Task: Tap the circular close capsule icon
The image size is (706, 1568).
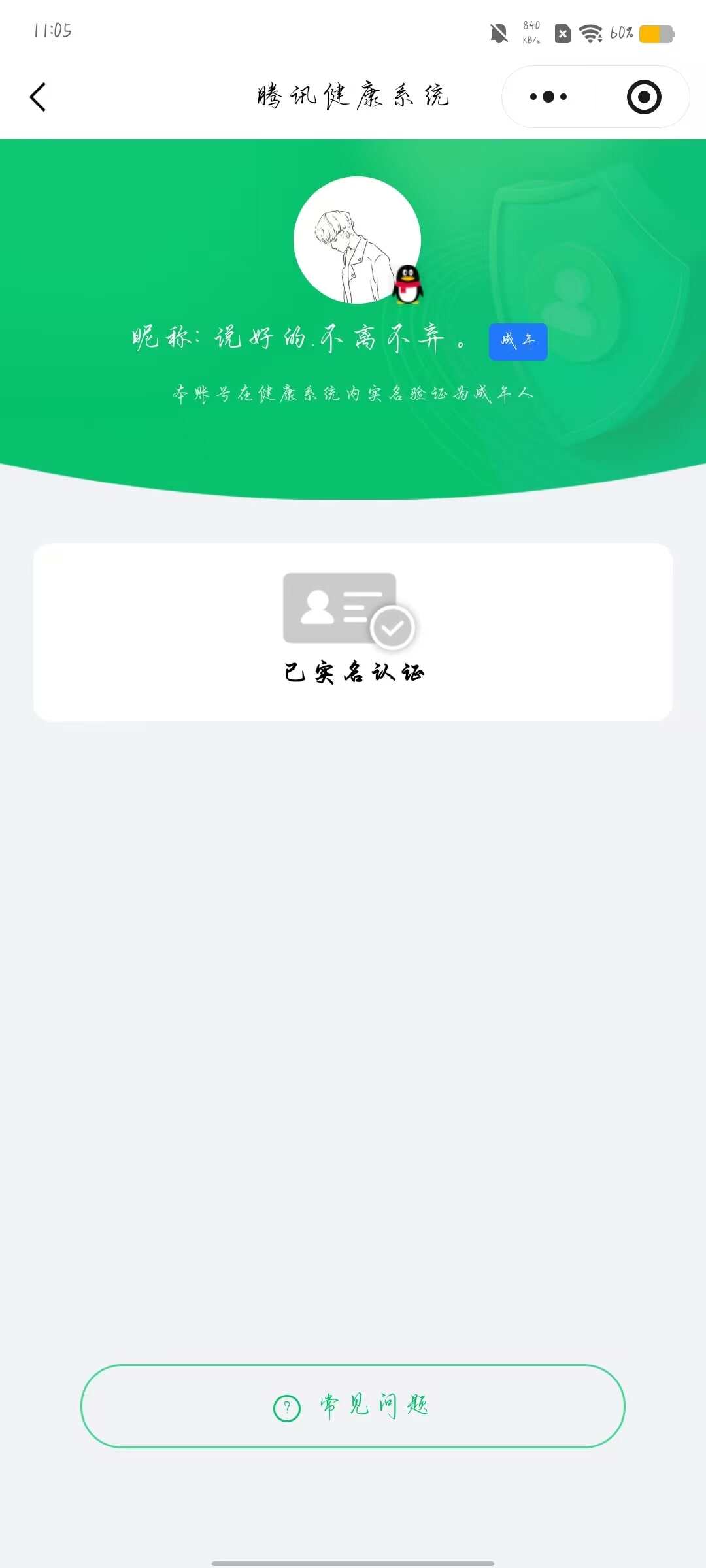Action: [x=644, y=96]
